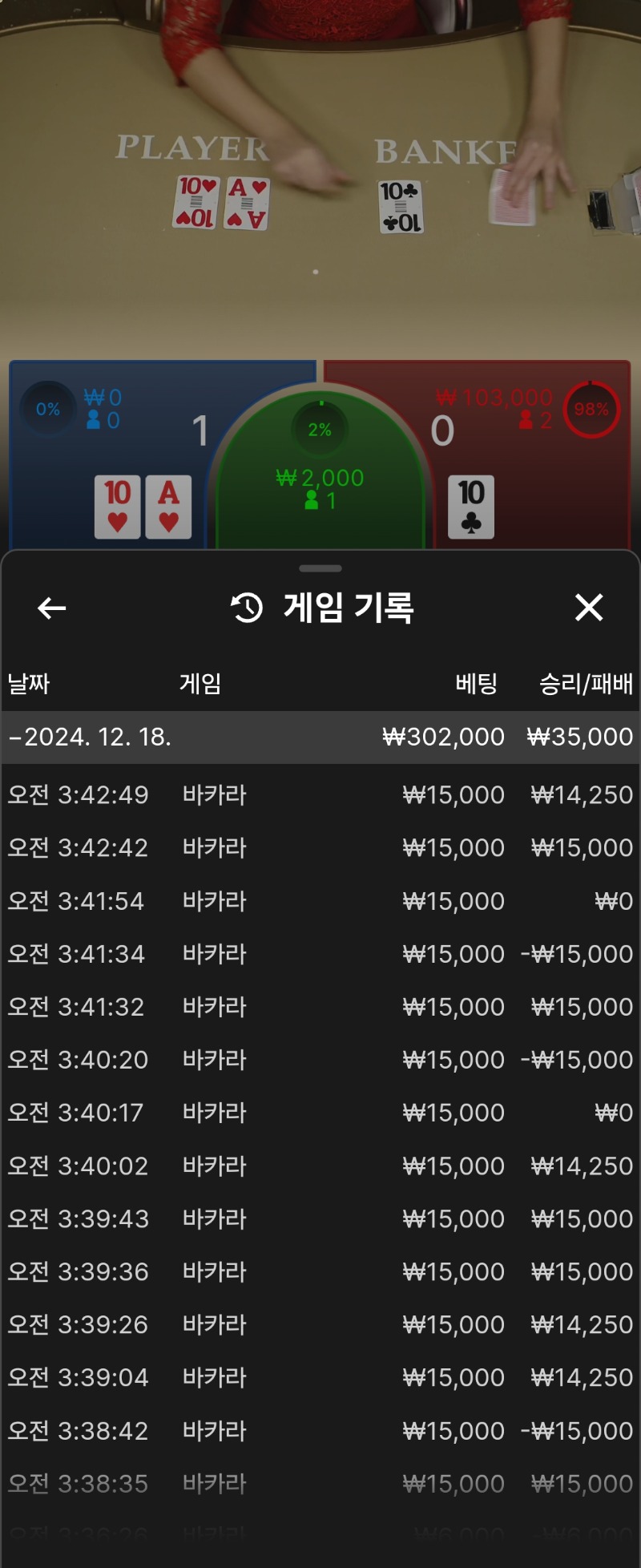The width and height of the screenshot is (641, 1568).
Task: Select the game entry at 오전 3:41:32
Action: 320,1007
